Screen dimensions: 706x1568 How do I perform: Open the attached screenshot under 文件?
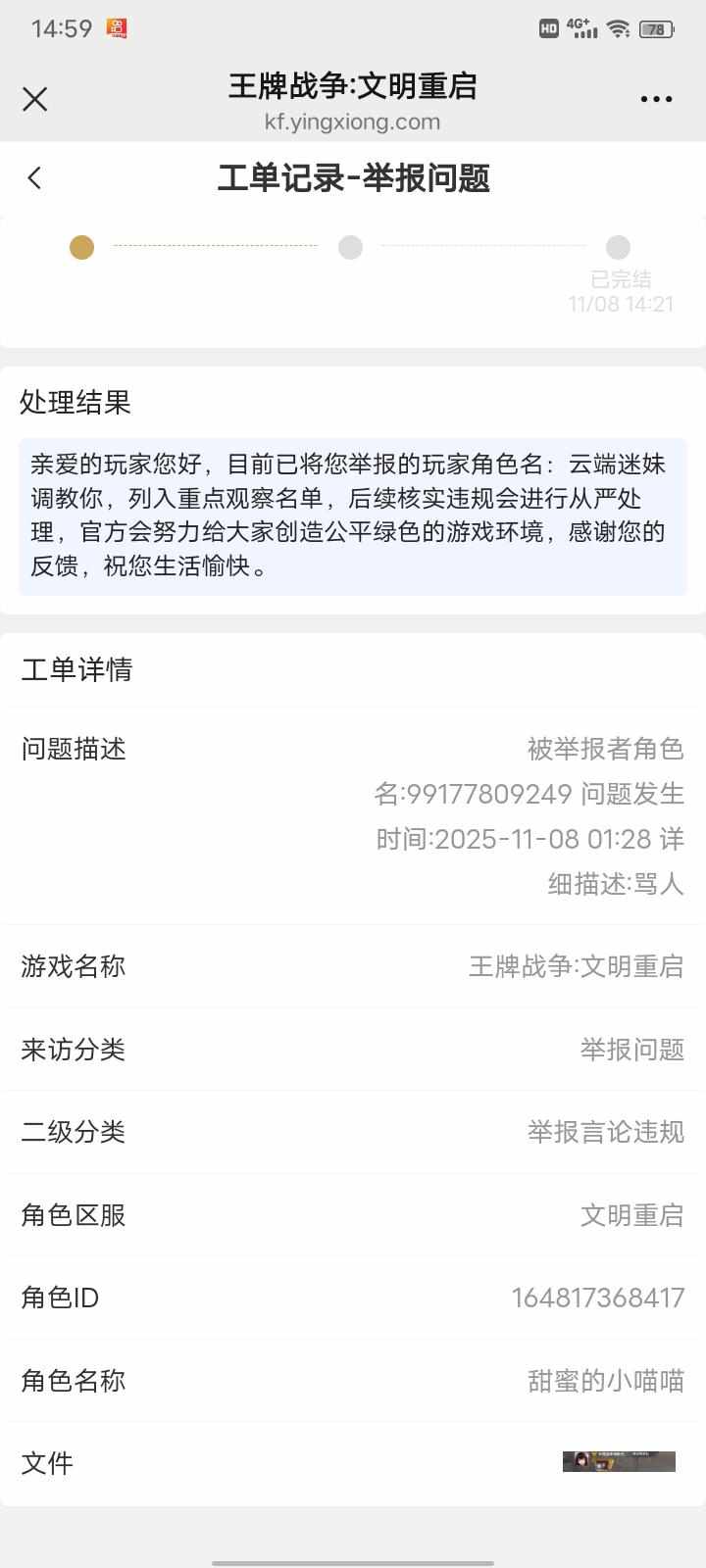(619, 1461)
